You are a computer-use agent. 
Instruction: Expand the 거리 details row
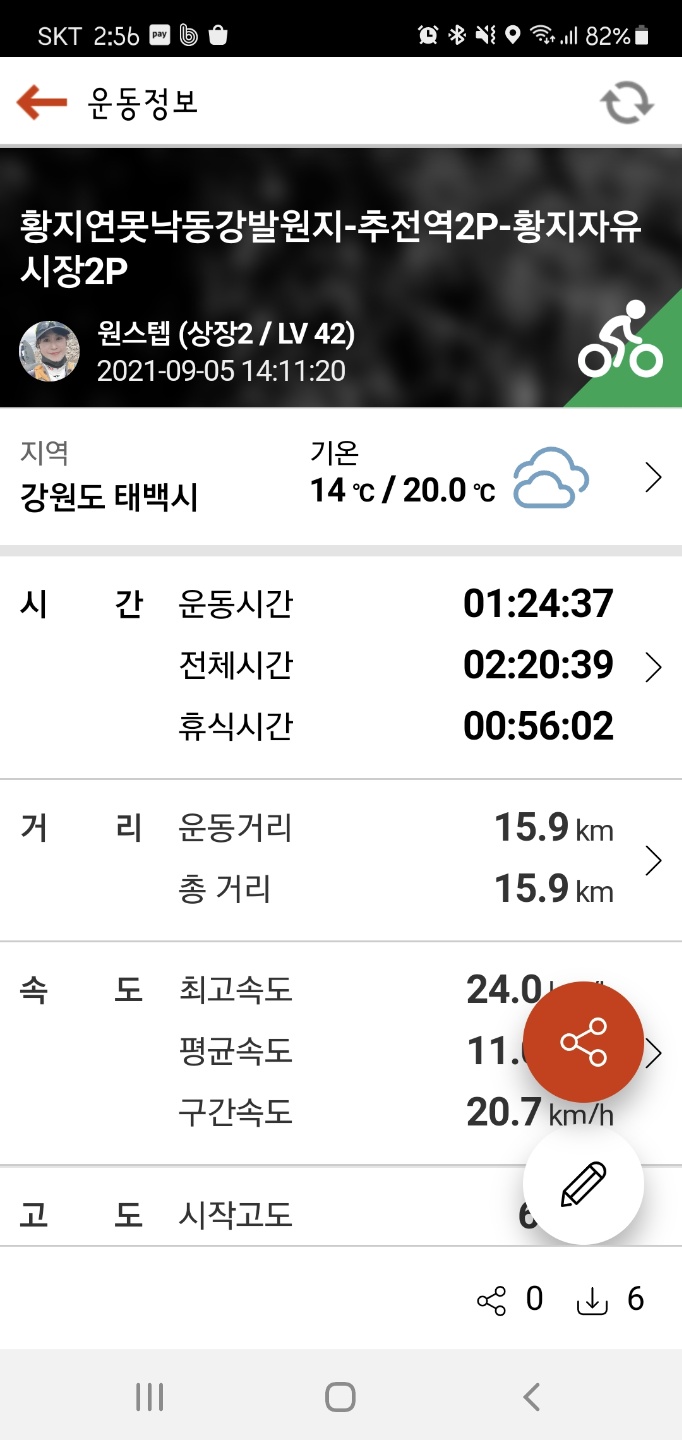[653, 860]
